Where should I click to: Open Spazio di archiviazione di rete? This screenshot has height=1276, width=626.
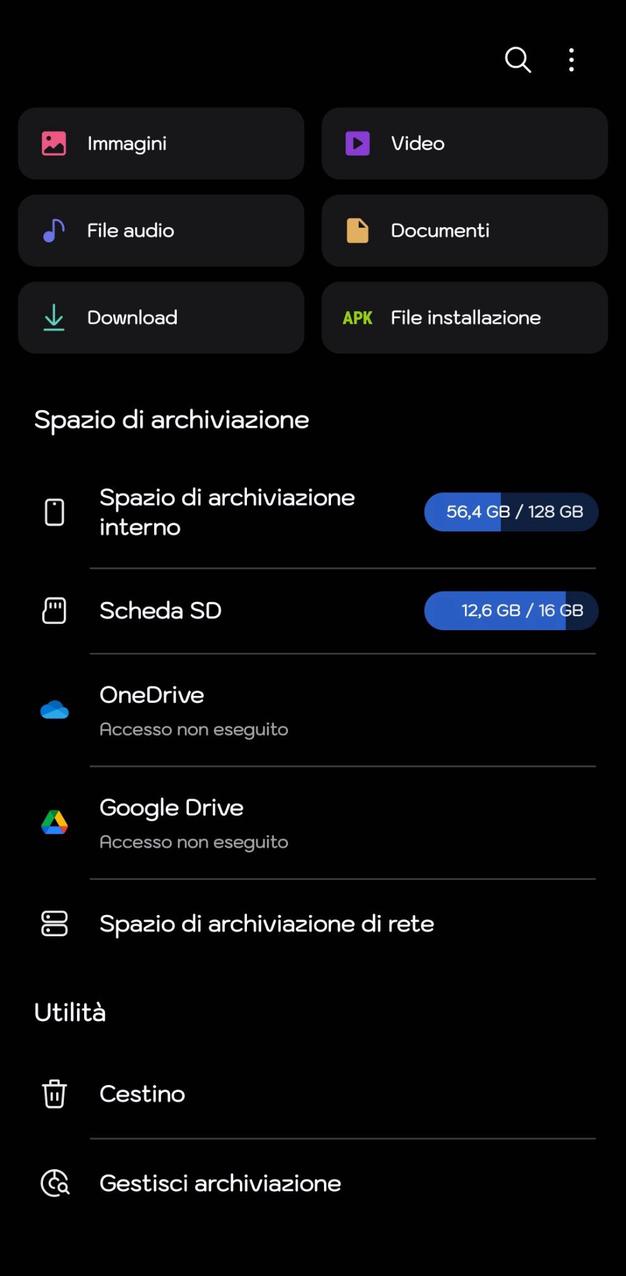point(300,923)
